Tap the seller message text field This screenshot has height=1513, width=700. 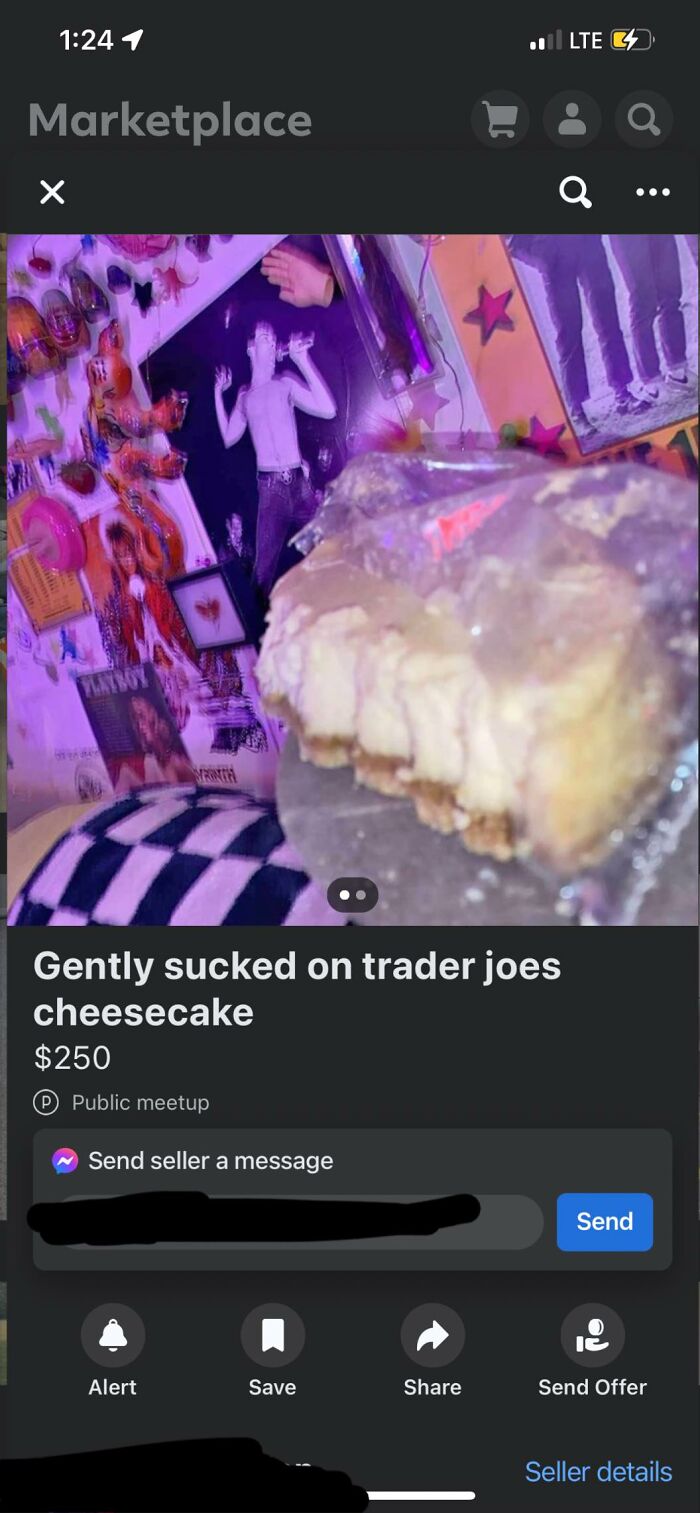tap(290, 1221)
